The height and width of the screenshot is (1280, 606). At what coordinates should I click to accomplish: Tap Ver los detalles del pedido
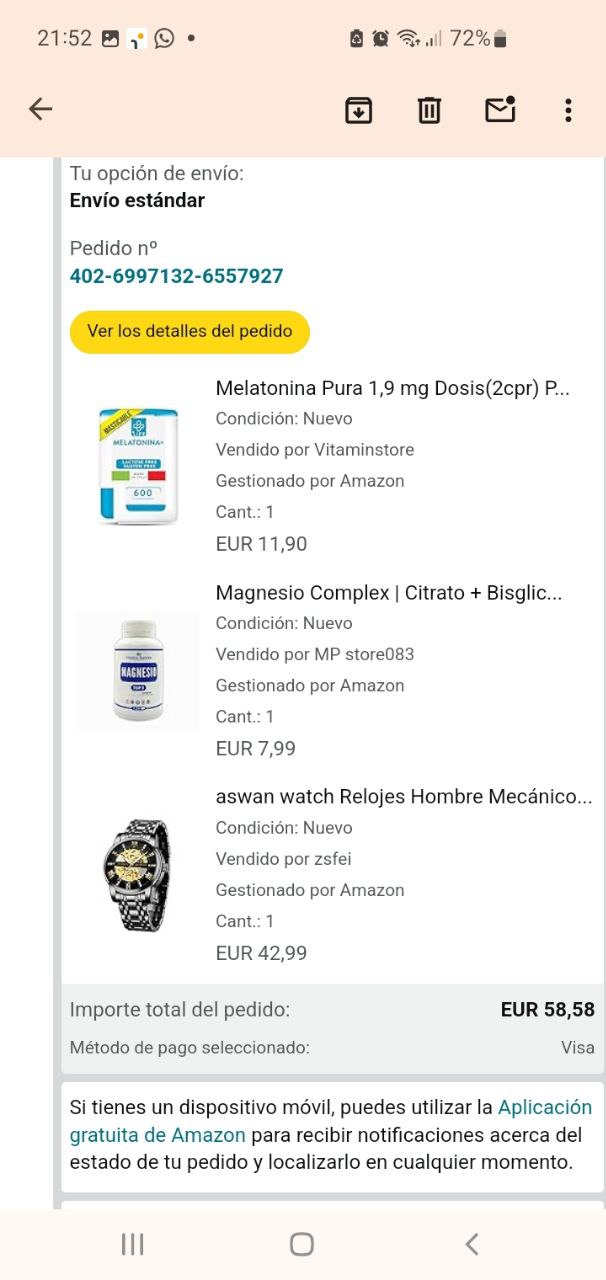point(190,331)
